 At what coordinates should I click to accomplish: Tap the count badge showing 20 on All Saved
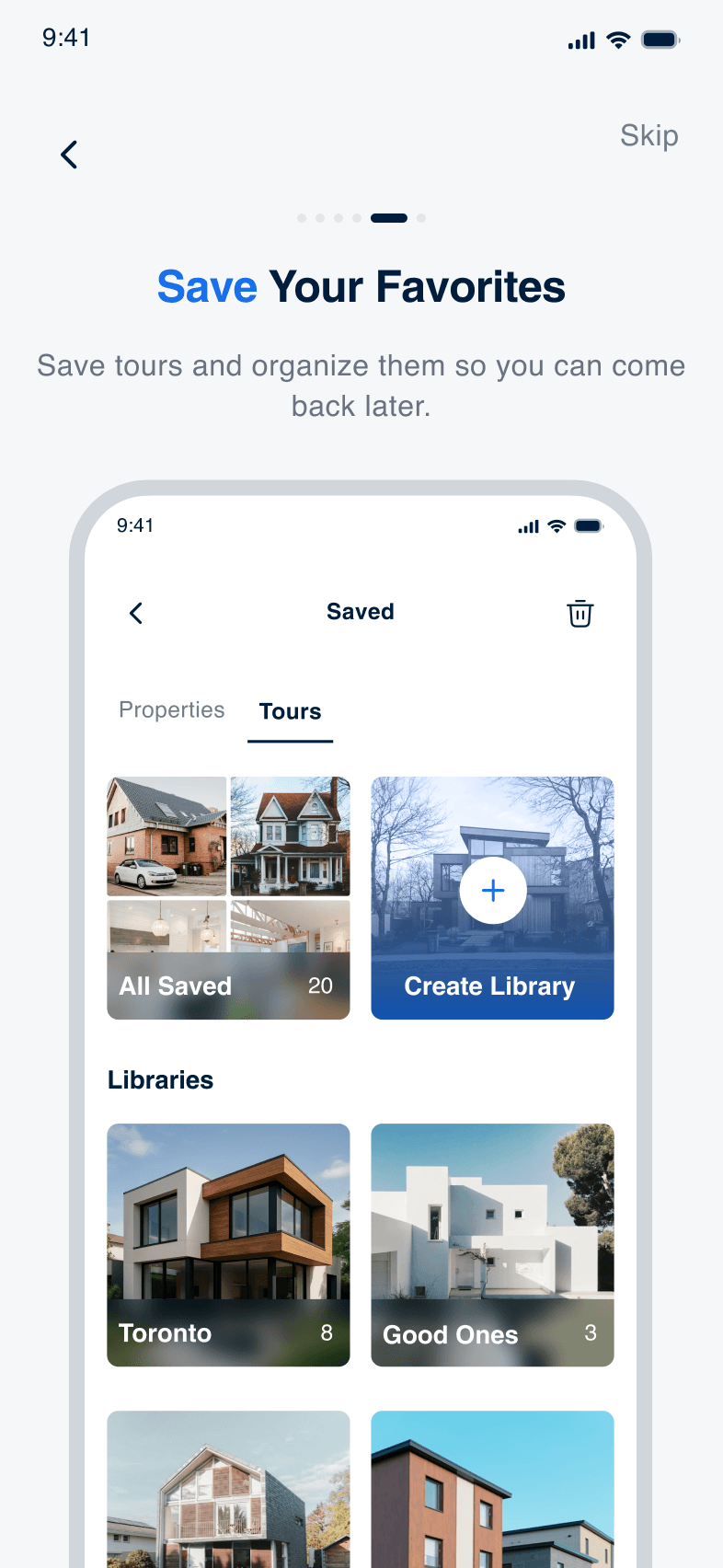pyautogui.click(x=320, y=986)
